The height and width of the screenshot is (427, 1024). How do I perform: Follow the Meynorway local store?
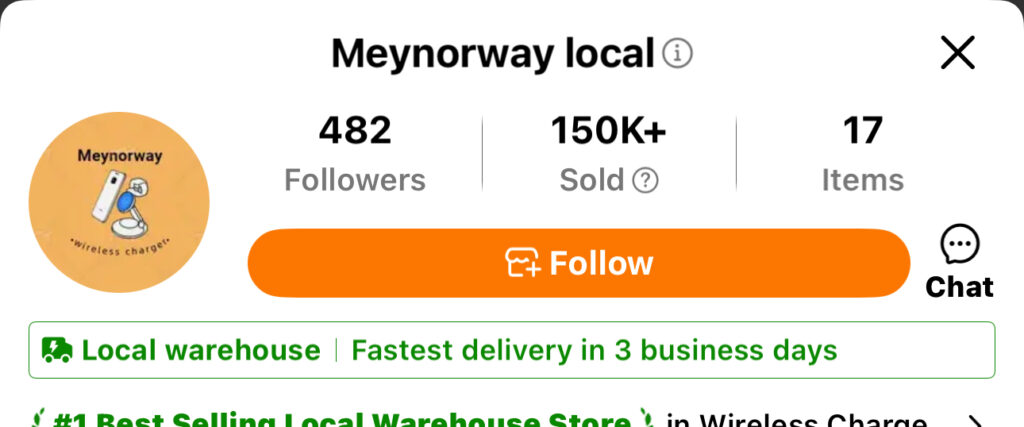578,263
